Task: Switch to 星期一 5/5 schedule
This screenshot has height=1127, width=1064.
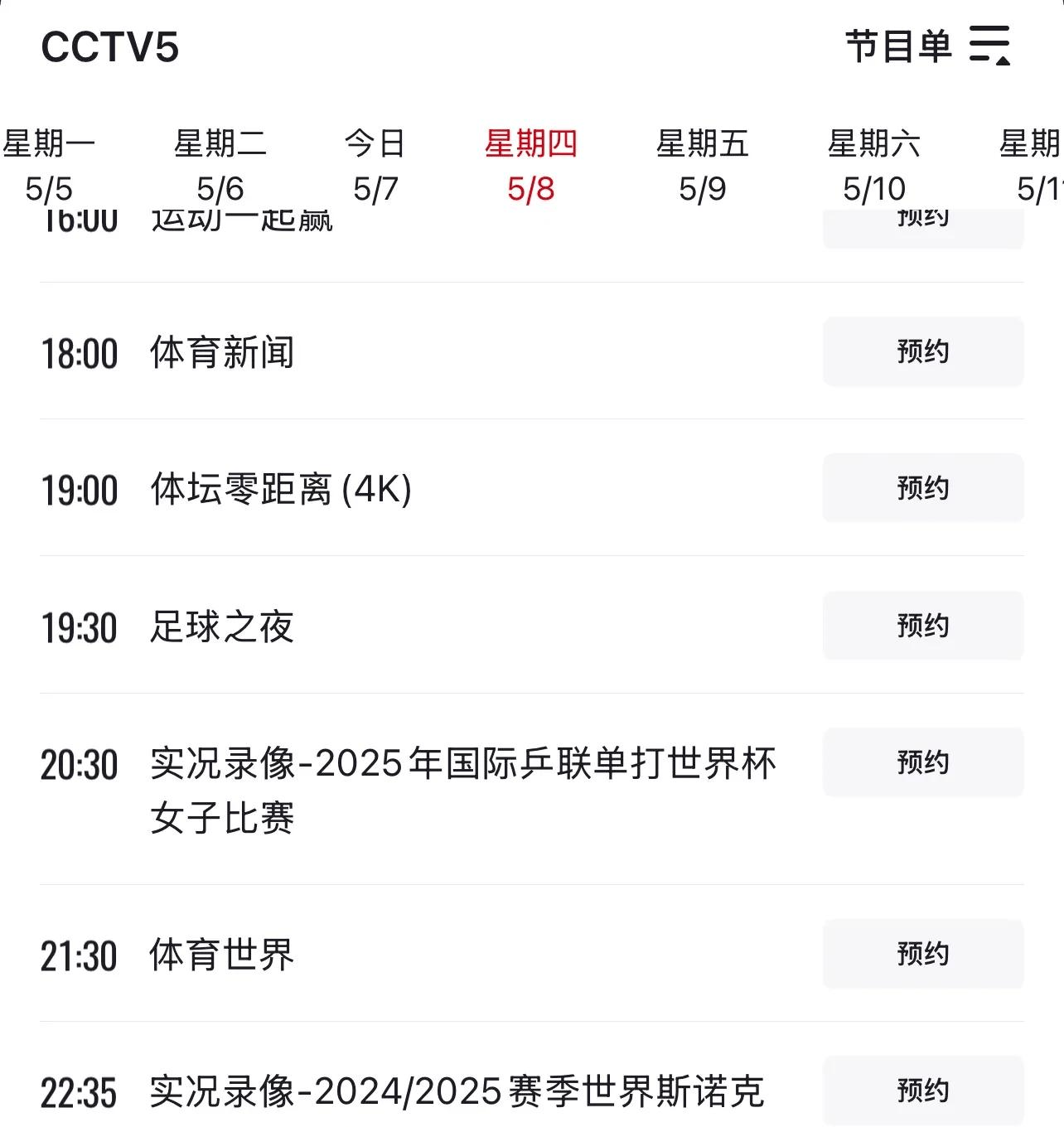Action: click(x=49, y=166)
